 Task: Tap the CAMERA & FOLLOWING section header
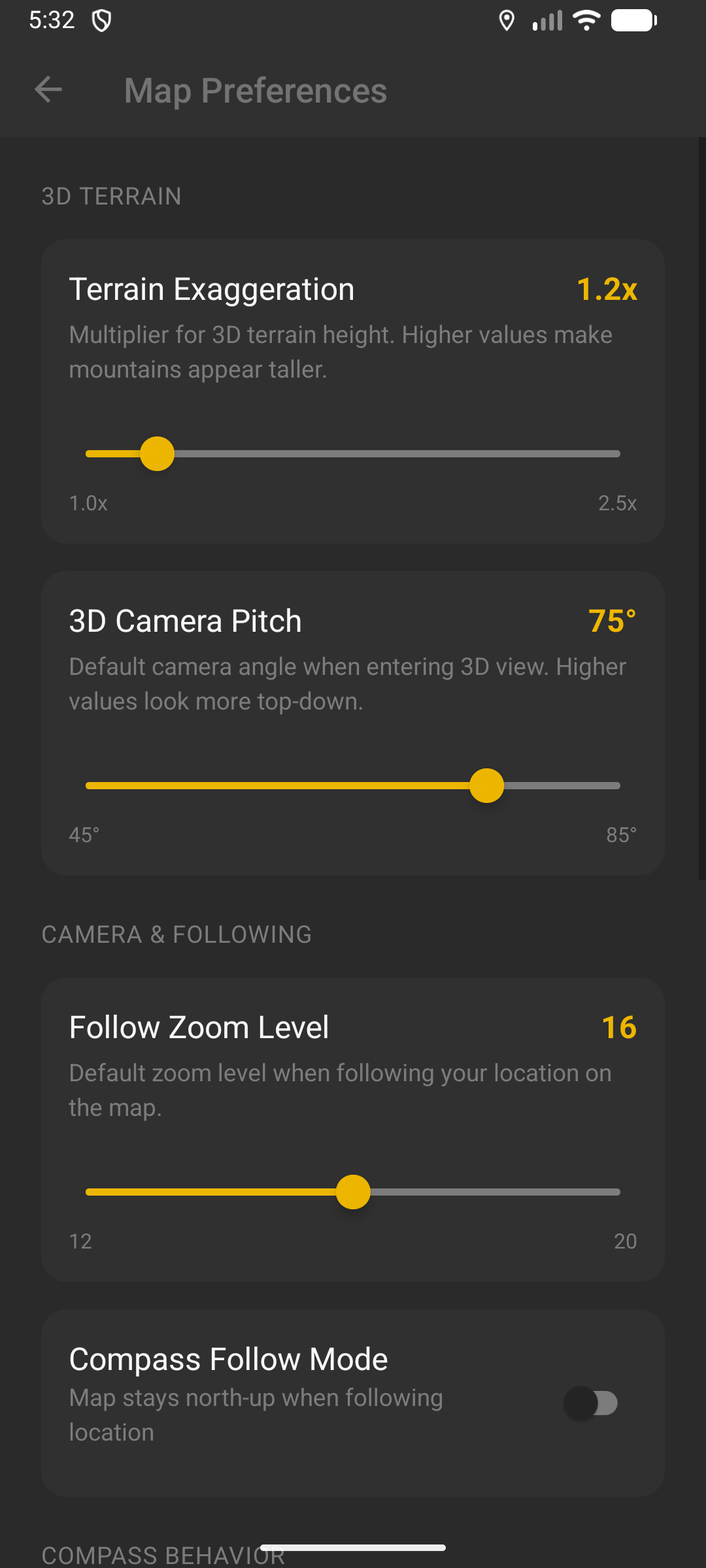[x=177, y=934]
